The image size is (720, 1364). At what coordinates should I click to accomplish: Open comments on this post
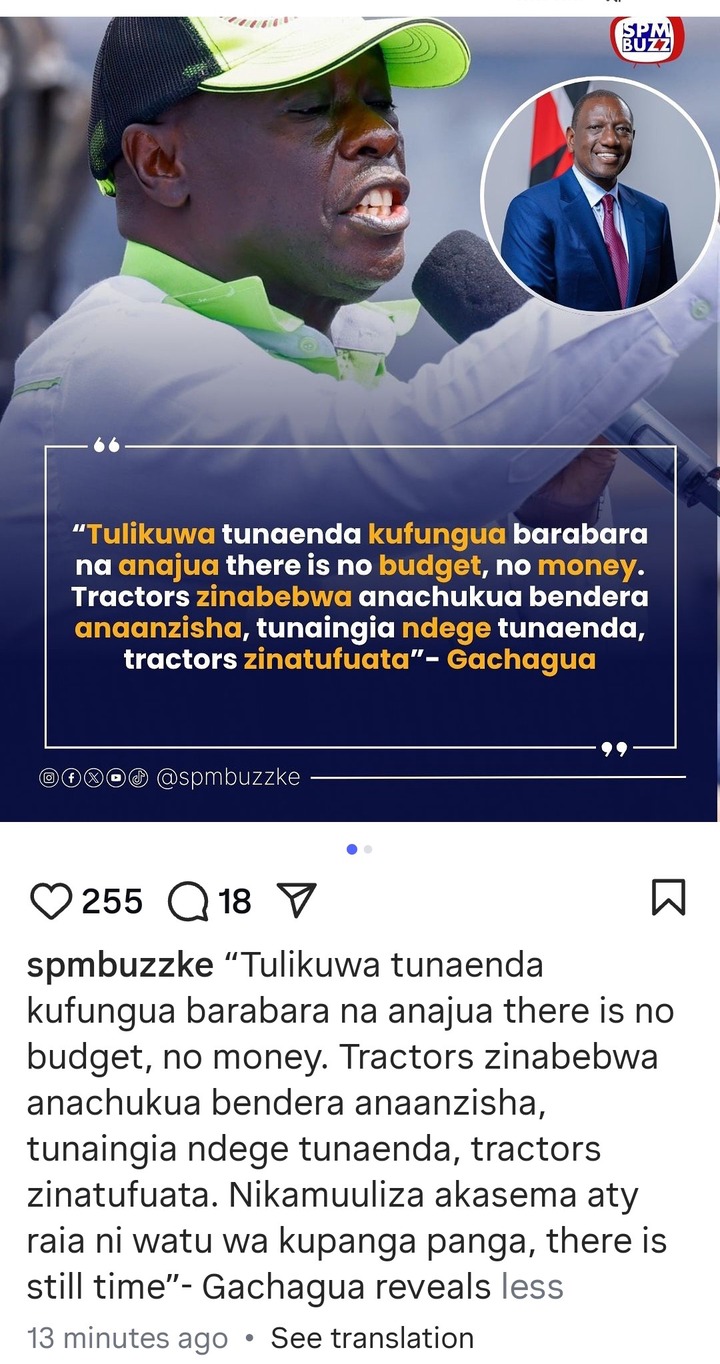[x=188, y=901]
